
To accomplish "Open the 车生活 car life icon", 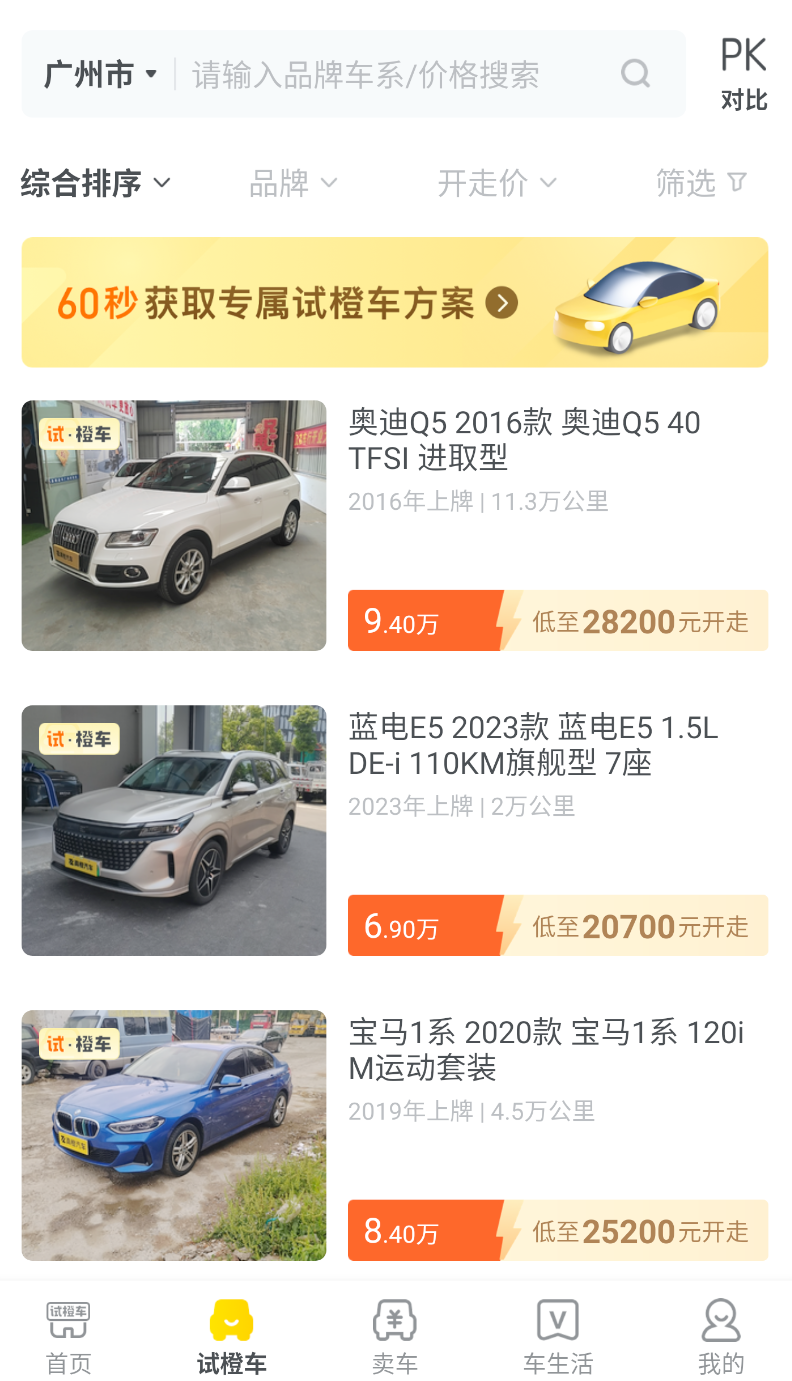I will tap(557, 1320).
